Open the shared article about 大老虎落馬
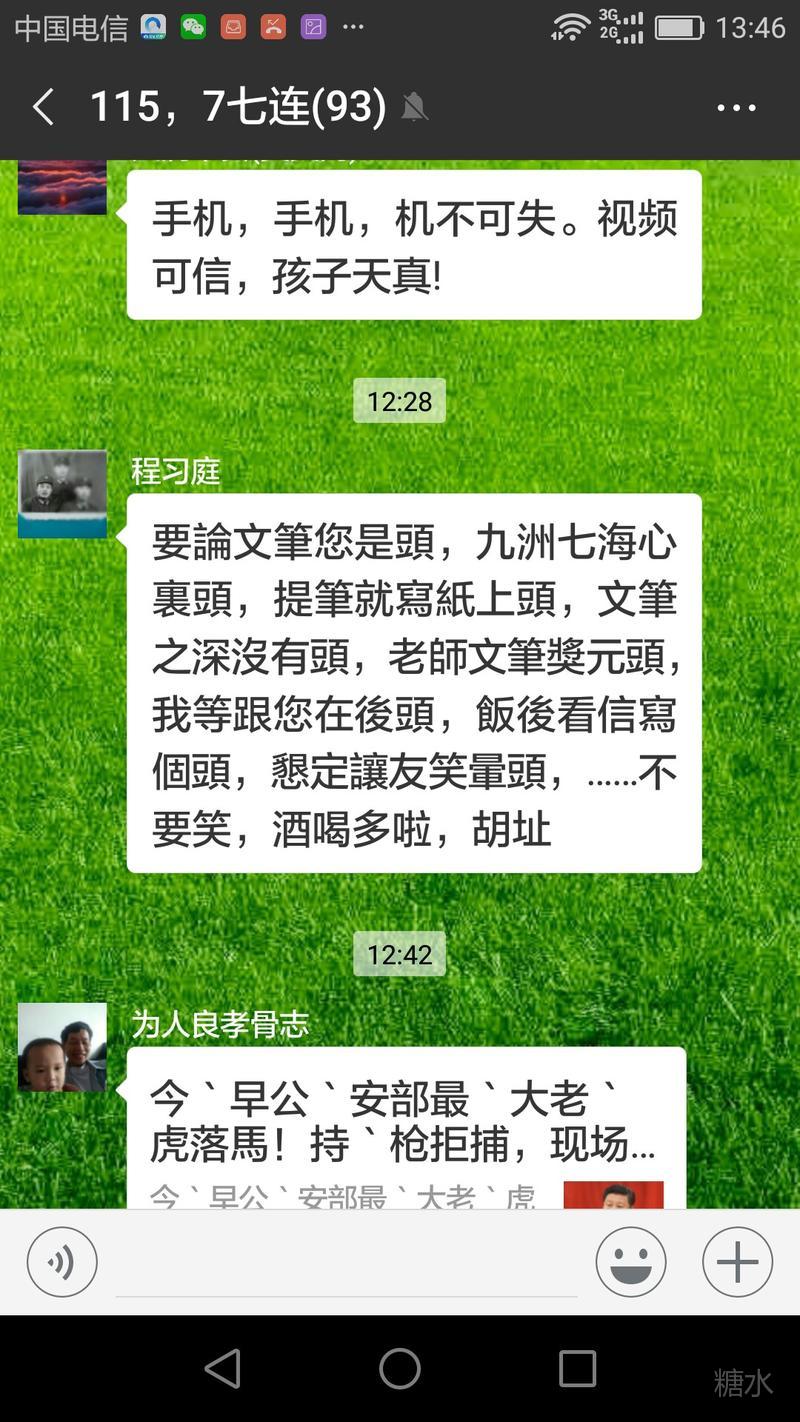Screen dimensions: 800x1422 tap(405, 1125)
